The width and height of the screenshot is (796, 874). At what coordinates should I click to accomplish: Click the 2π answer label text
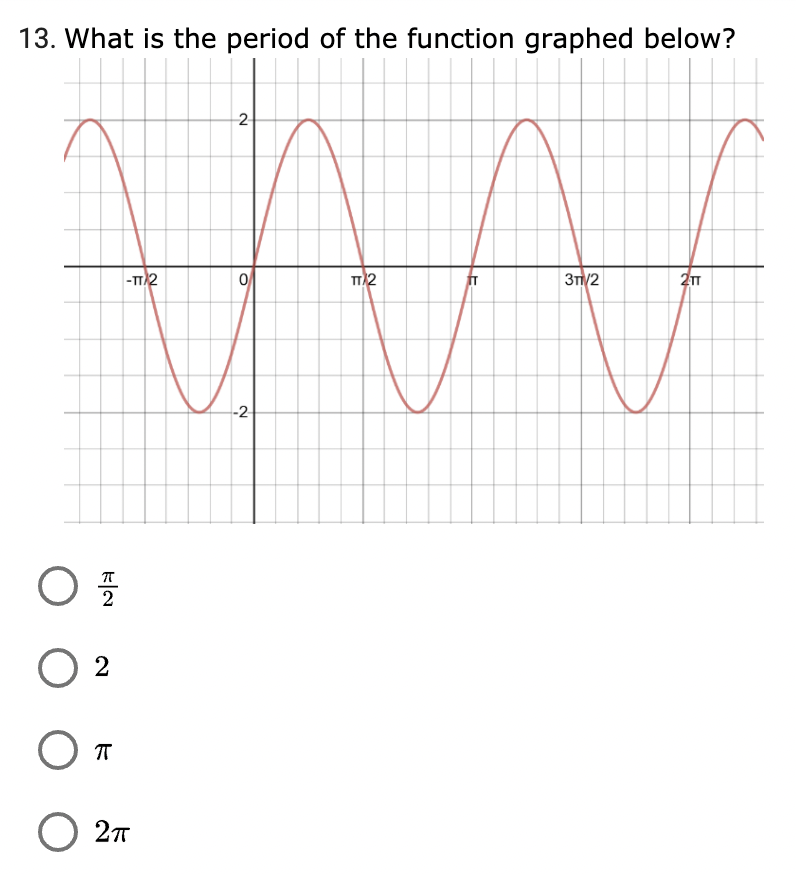109,830
